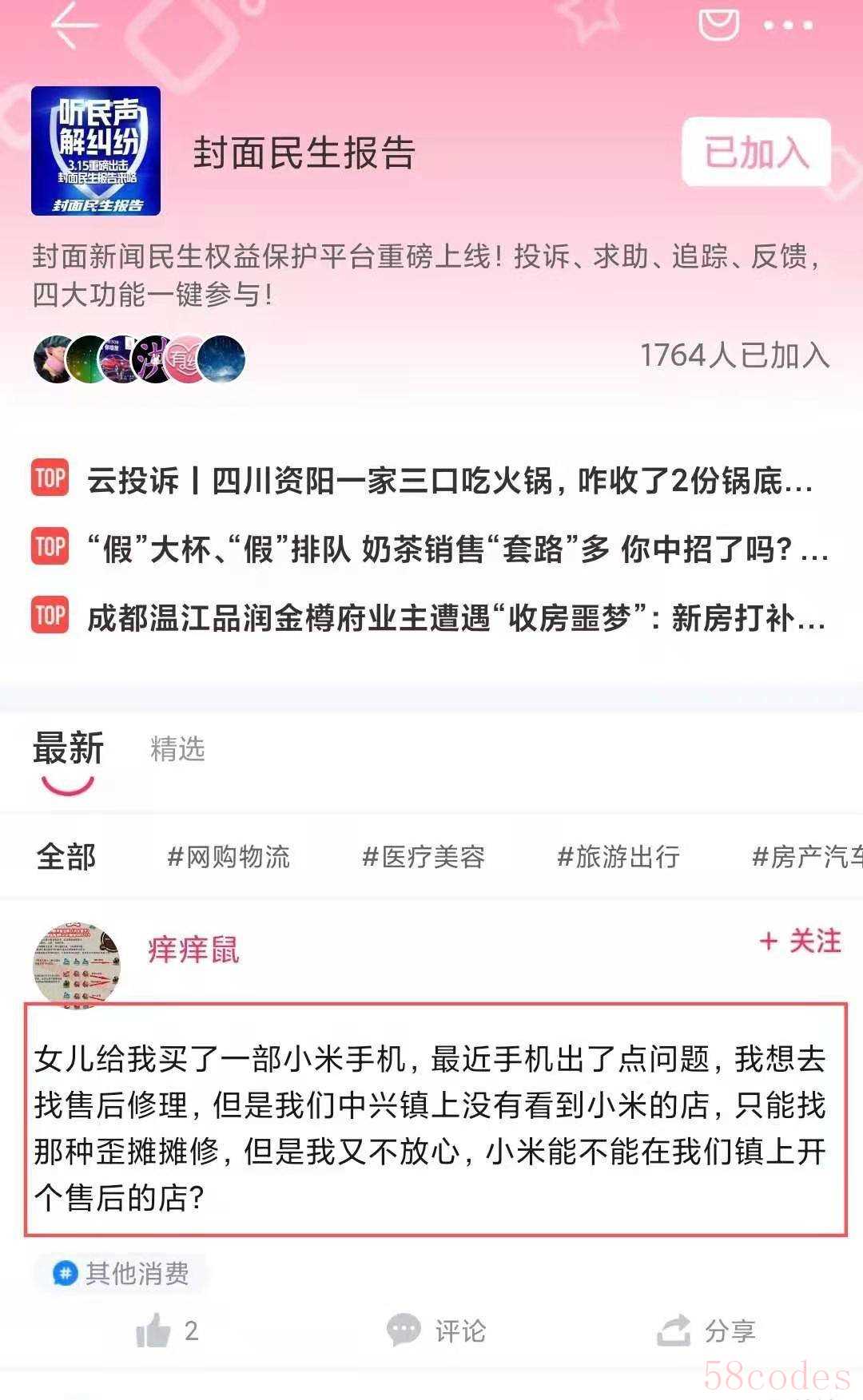Open pinned post about 成都温江品润金樽府
Viewport: 863px width, 1400px height.
pos(455,618)
